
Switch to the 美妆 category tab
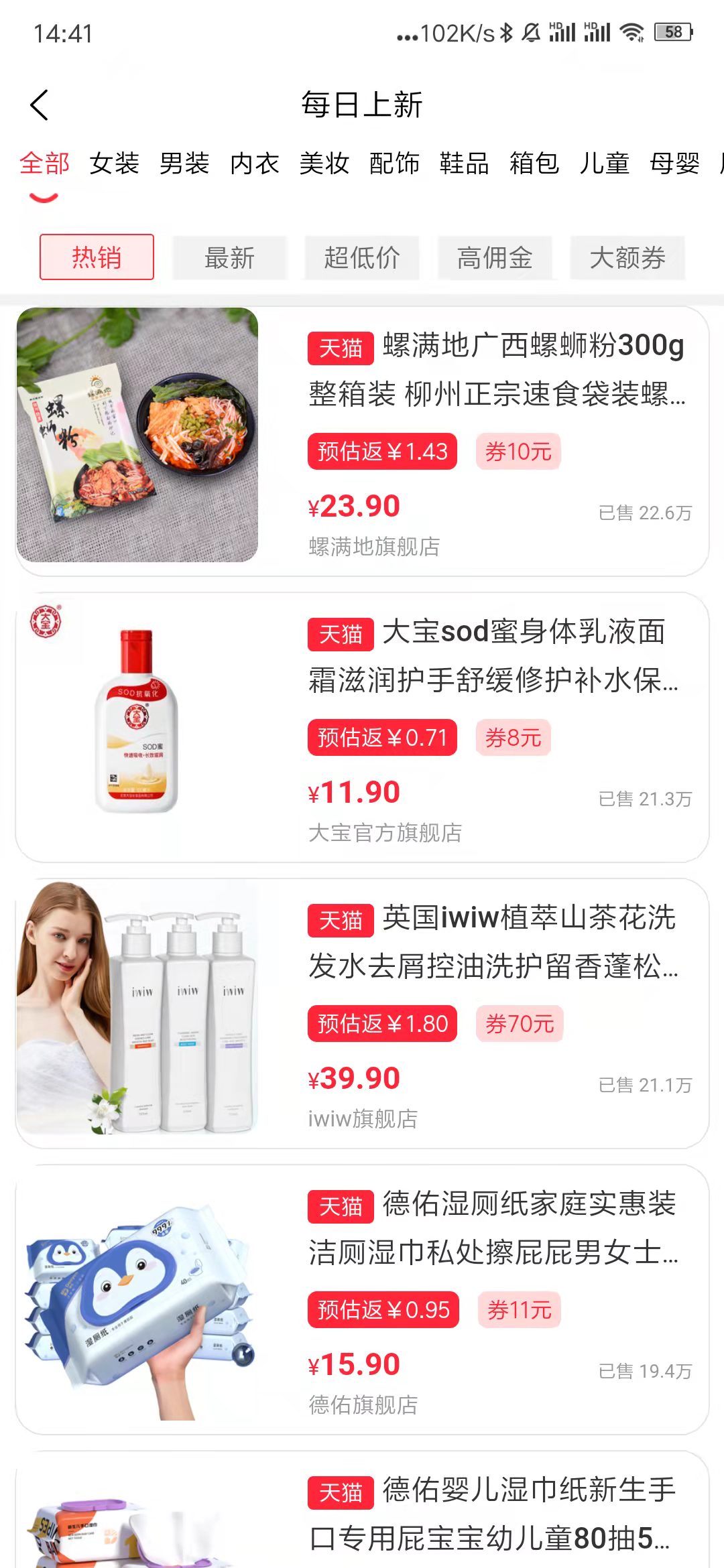click(324, 164)
